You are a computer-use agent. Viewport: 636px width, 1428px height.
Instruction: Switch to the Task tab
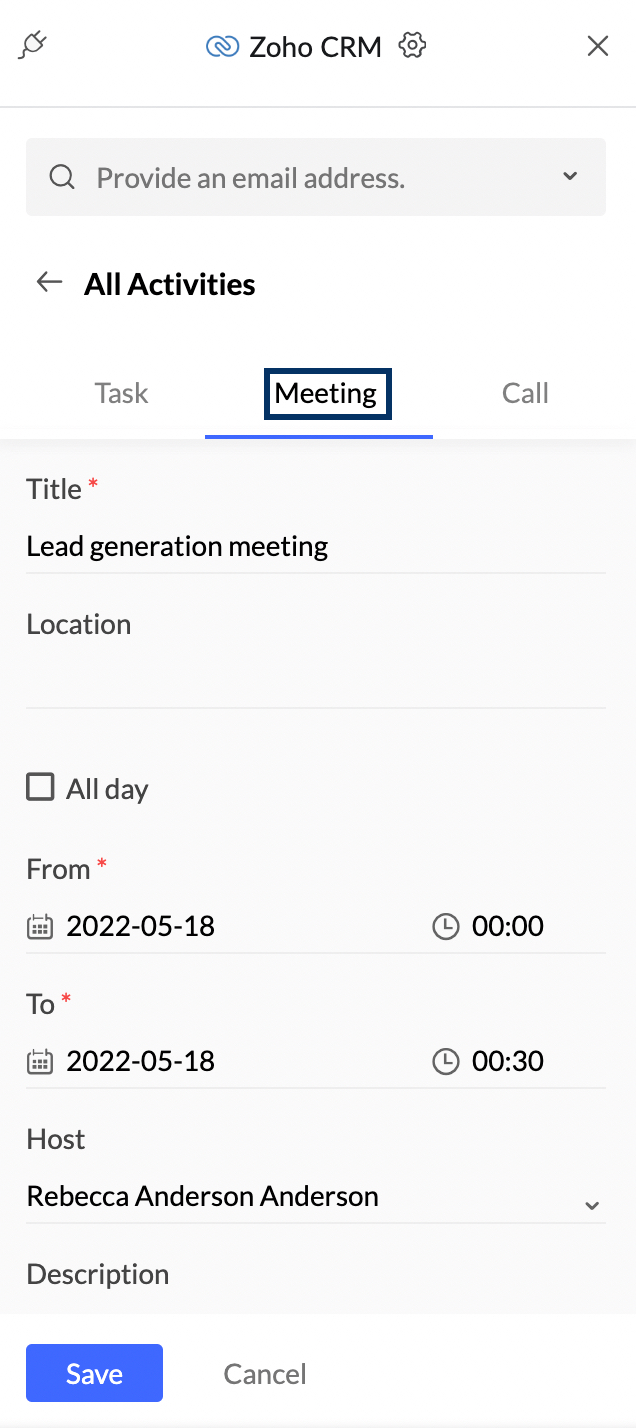click(122, 393)
